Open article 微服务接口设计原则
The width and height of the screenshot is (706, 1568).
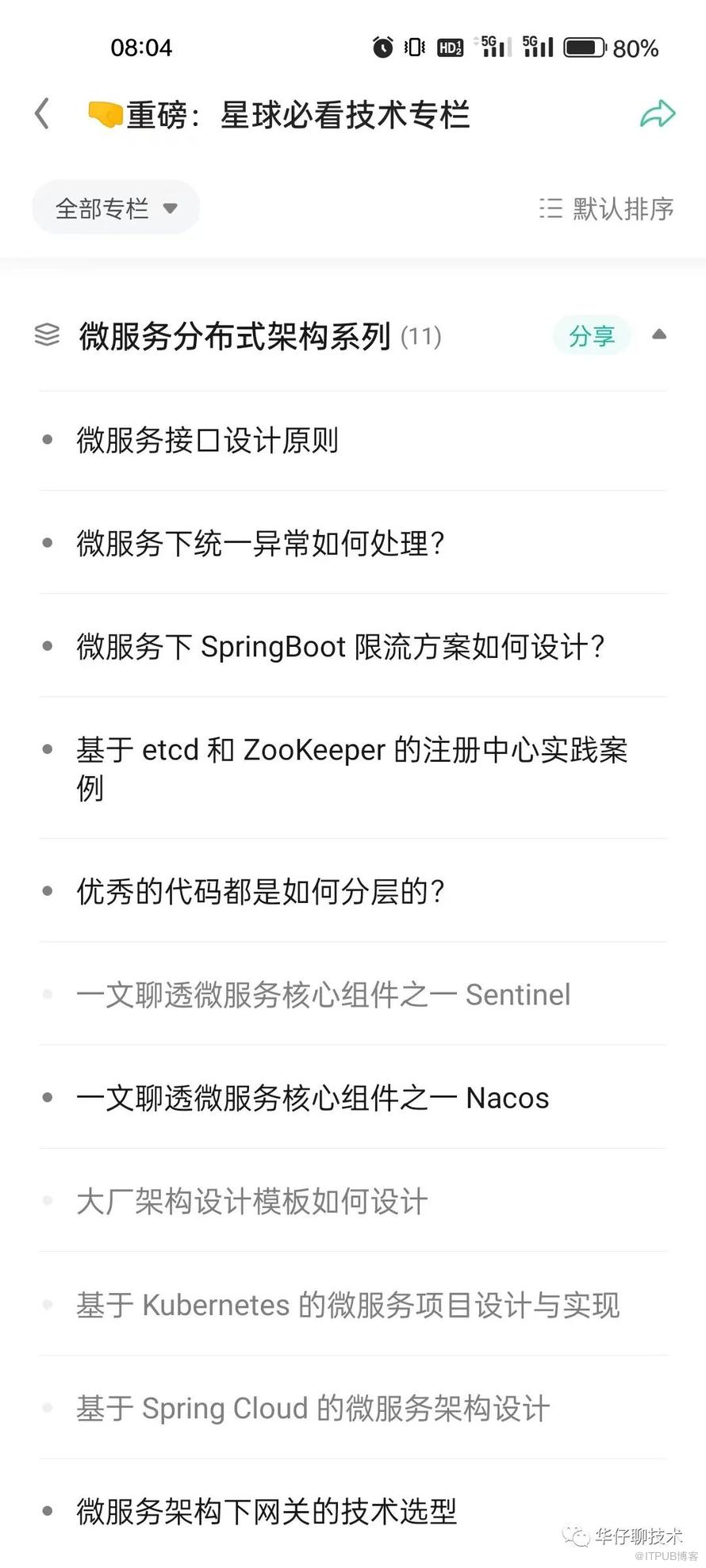tap(208, 441)
